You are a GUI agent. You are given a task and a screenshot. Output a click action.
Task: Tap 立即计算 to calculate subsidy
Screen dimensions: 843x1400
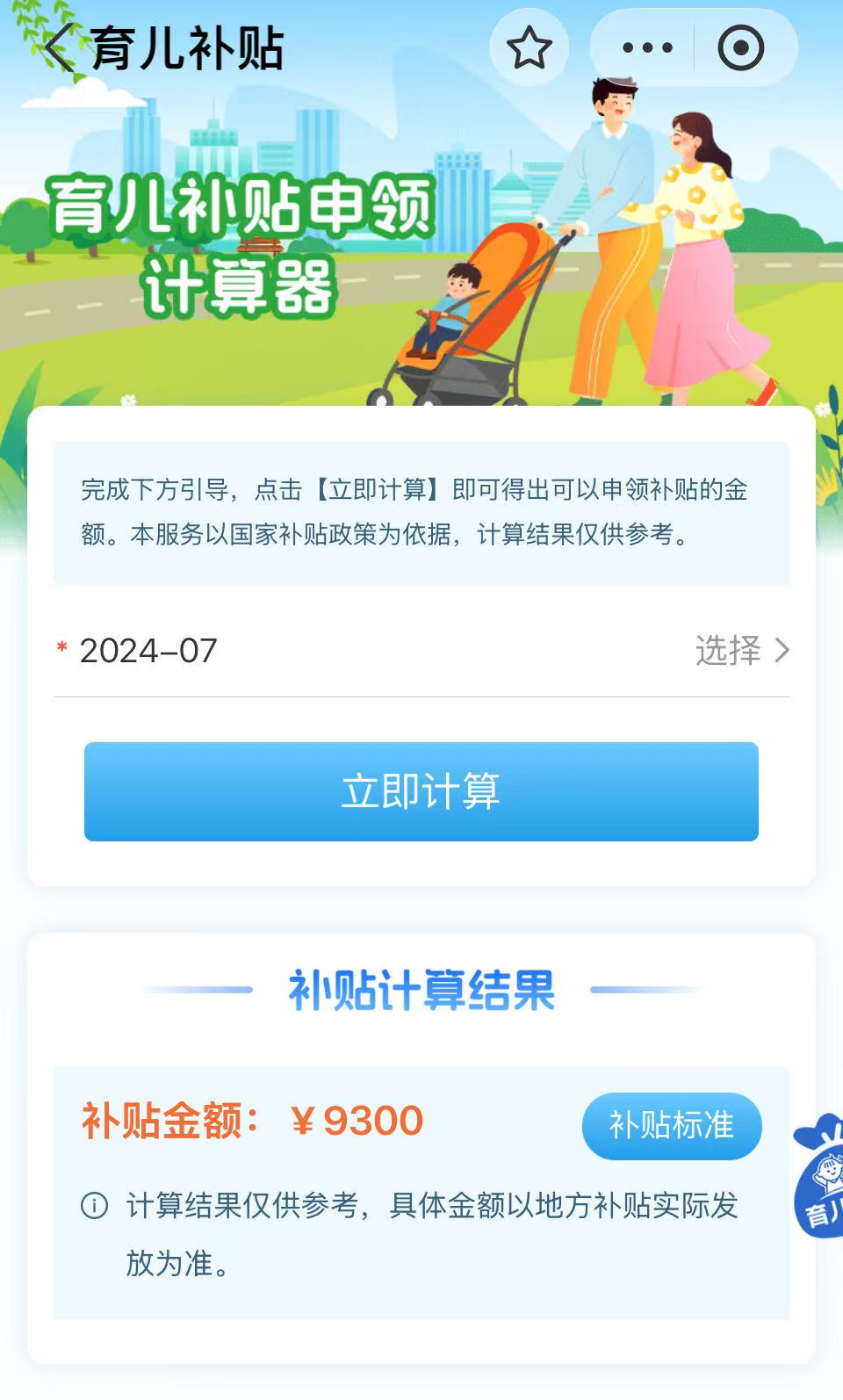point(421,791)
